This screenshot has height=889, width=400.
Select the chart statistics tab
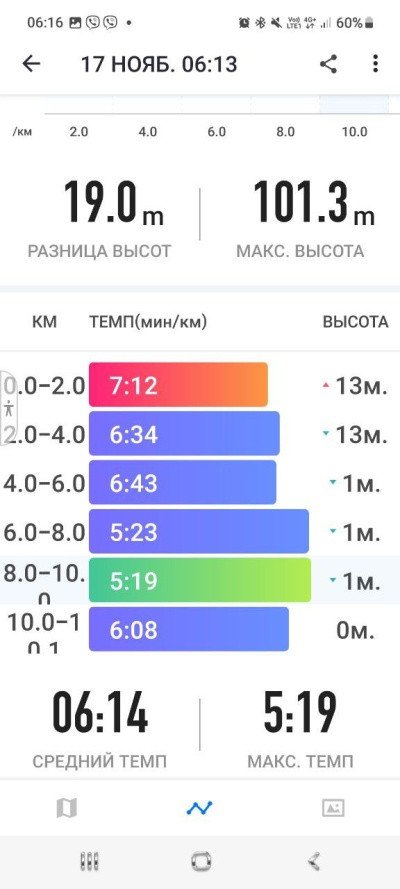tap(199, 807)
